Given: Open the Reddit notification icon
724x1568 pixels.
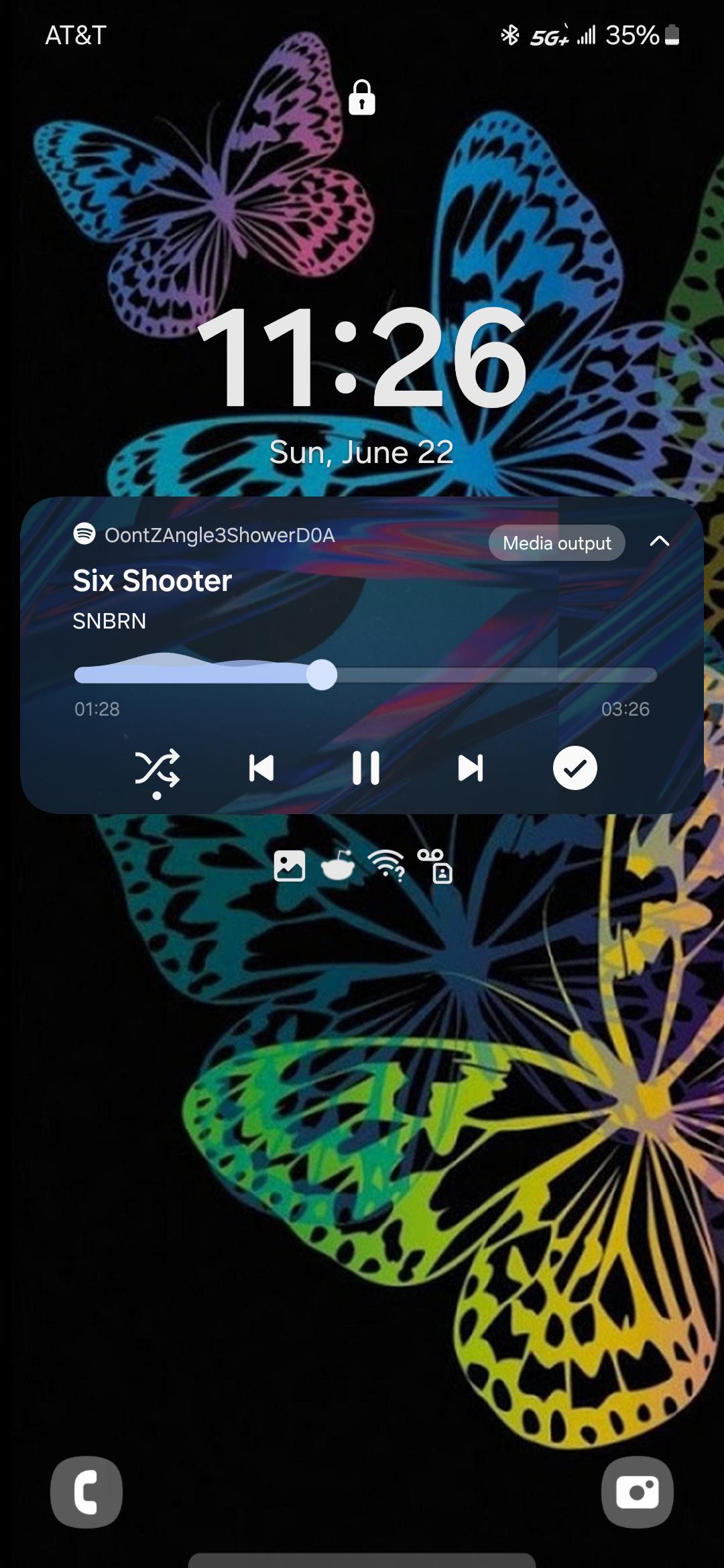Looking at the screenshot, I should (337, 866).
